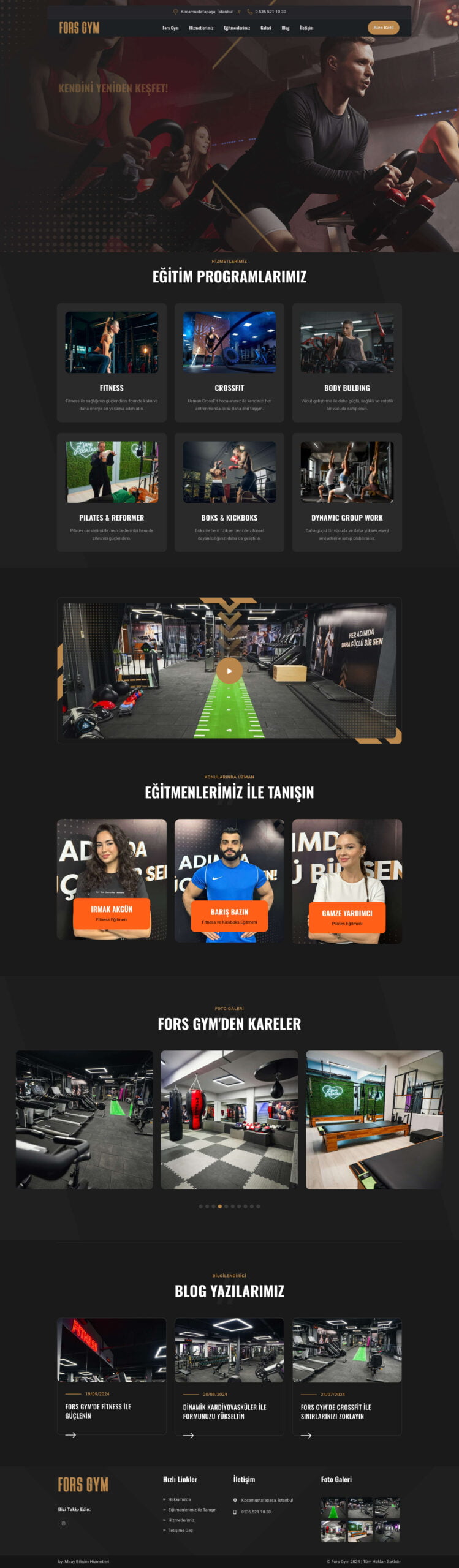
Task: Open the Instagram icon under Bizi Takip Edin
Action: (63, 1523)
